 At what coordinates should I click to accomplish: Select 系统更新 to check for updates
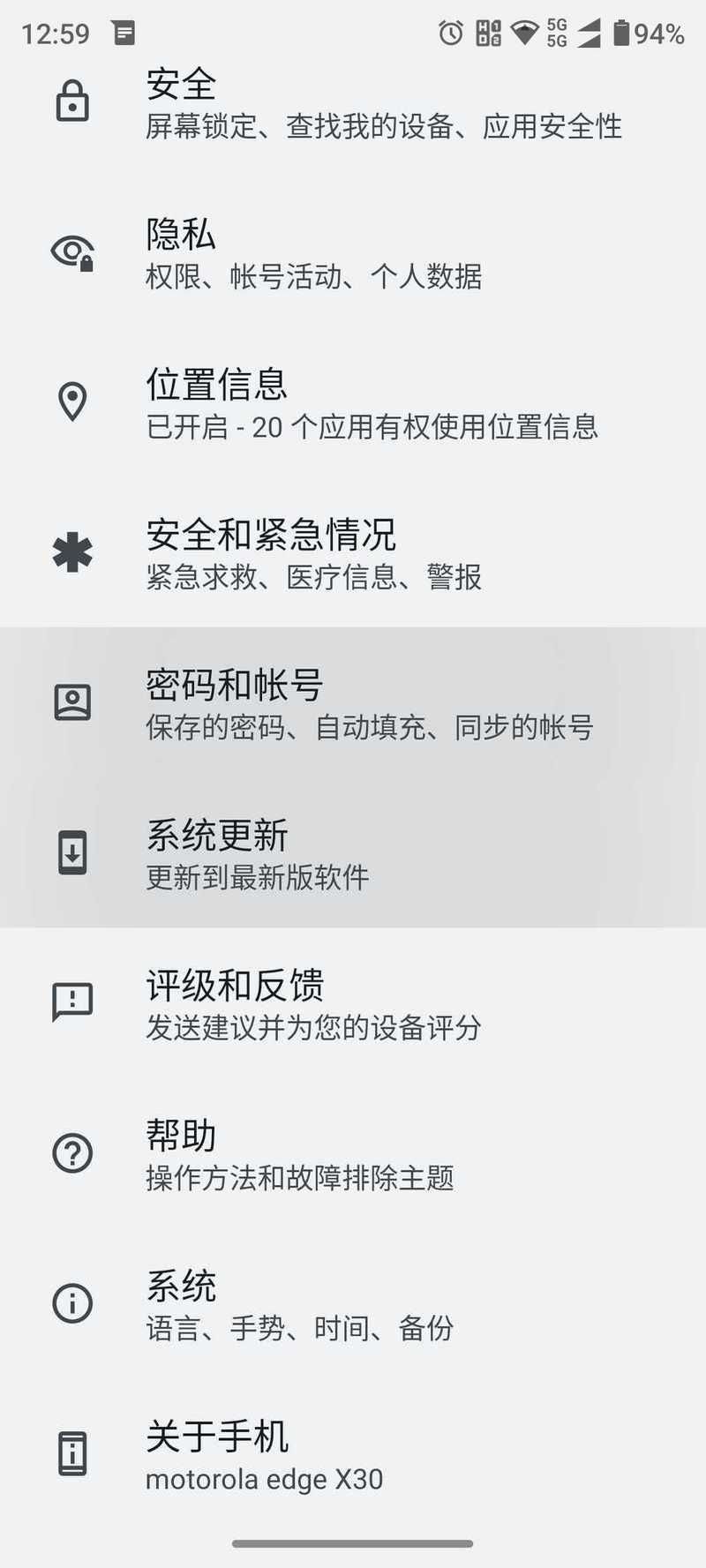(x=353, y=852)
